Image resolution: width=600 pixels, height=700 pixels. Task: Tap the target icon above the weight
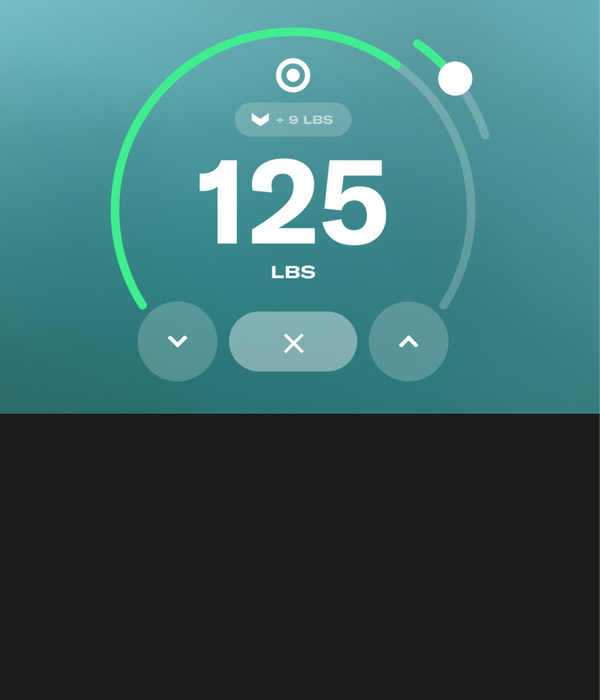[x=293, y=75]
